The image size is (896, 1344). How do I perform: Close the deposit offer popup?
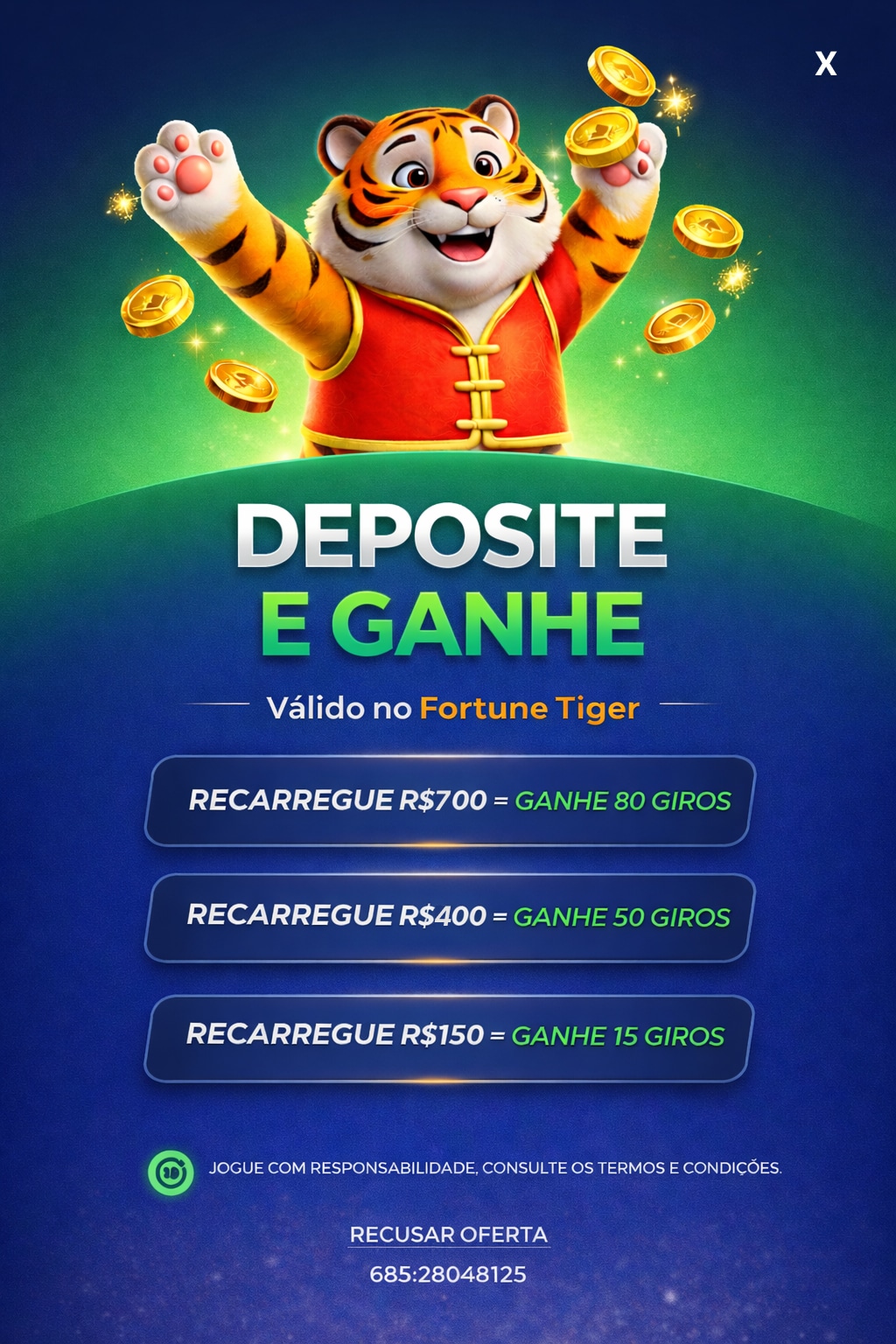[825, 64]
